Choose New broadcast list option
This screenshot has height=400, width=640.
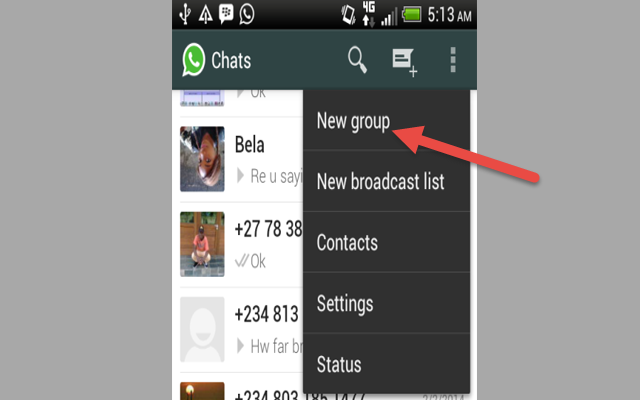(380, 182)
